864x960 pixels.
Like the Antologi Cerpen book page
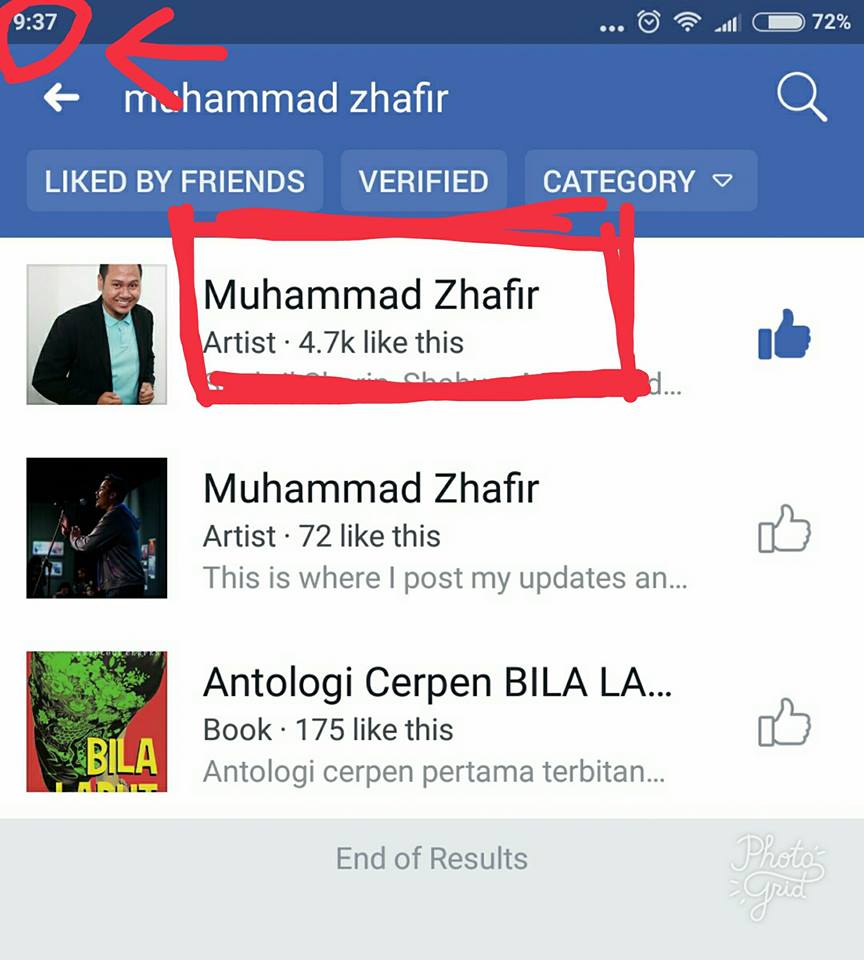(x=784, y=722)
